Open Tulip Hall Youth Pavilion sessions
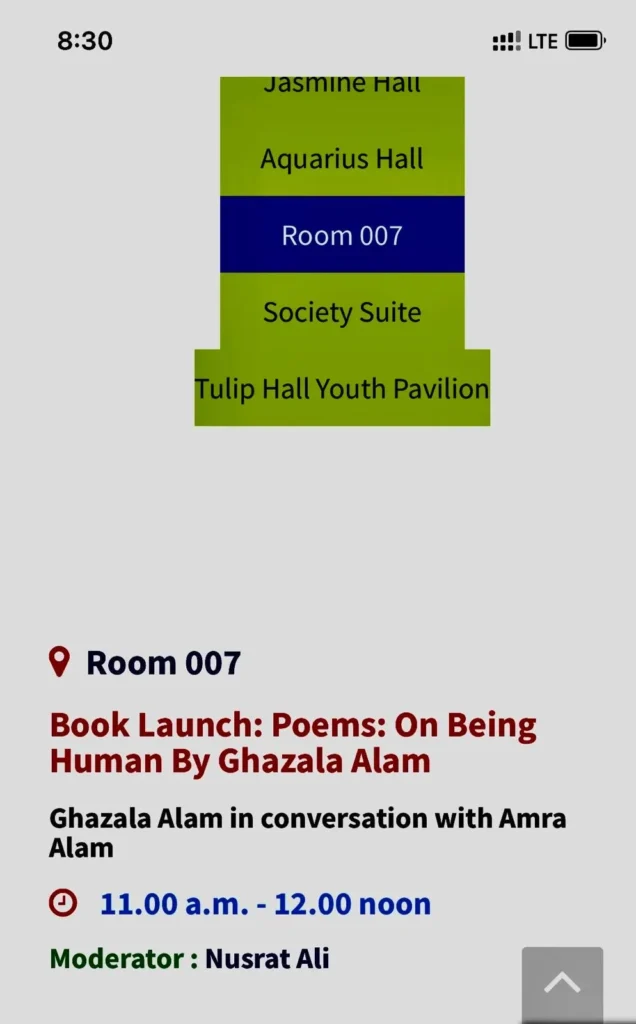This screenshot has height=1024, width=636. [342, 388]
